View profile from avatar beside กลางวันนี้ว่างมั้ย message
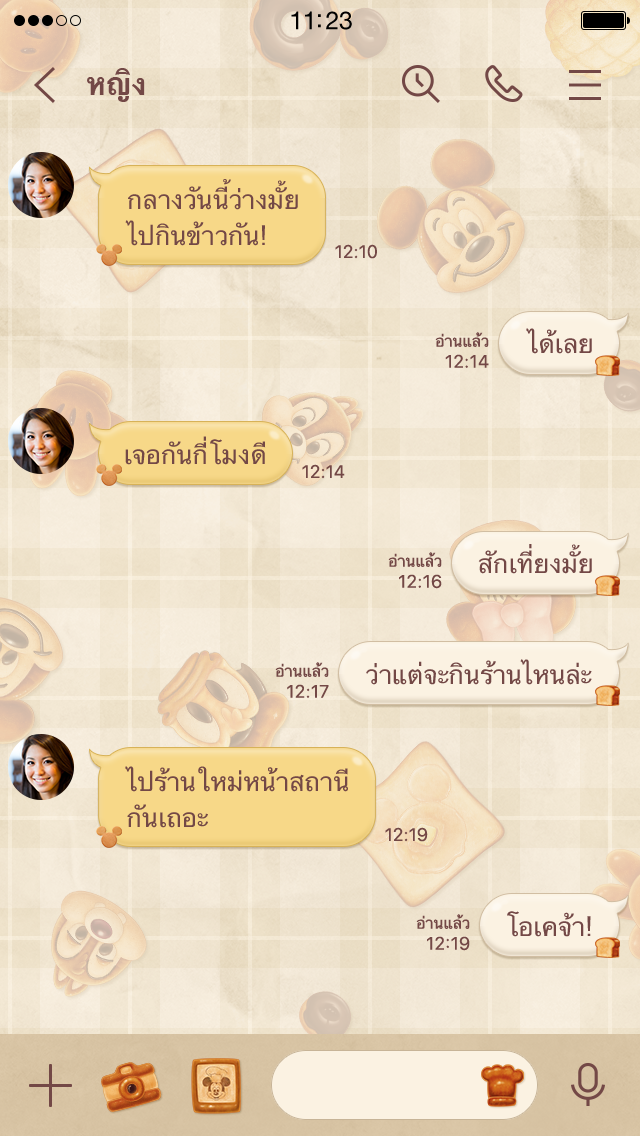640x1136 pixels. point(42,185)
